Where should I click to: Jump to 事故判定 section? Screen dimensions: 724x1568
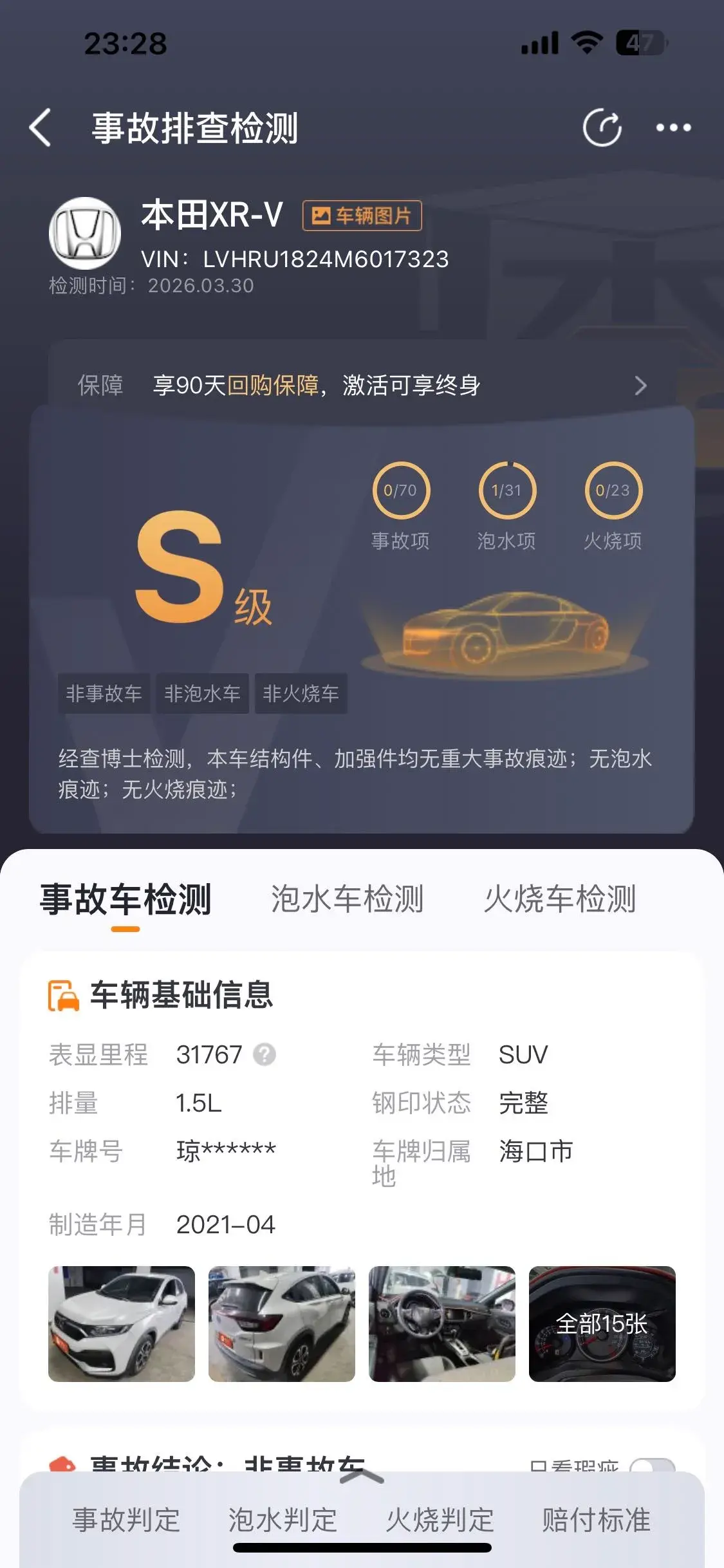tap(126, 1520)
